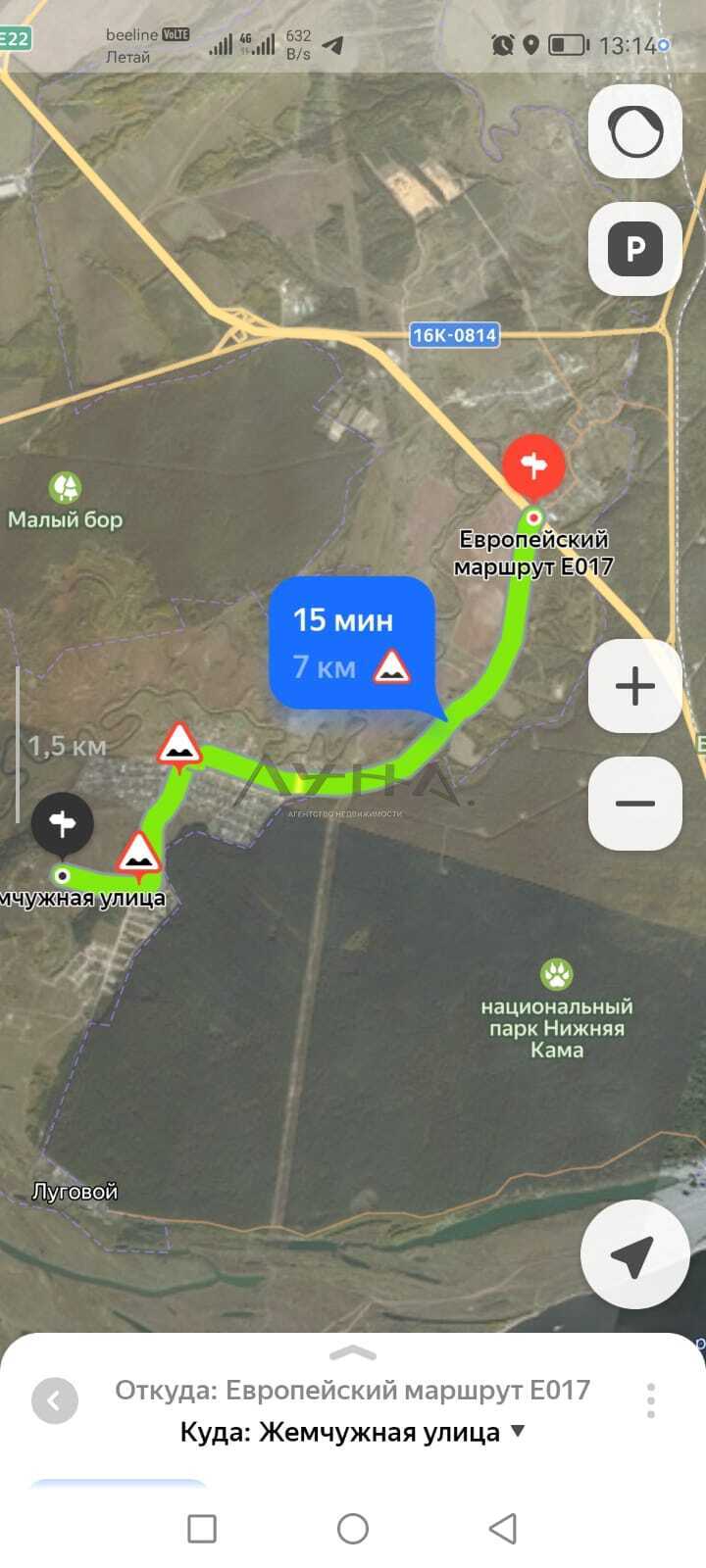The width and height of the screenshot is (706, 1568).
Task: Select the 15 мин route bubble
Action: click(x=353, y=644)
